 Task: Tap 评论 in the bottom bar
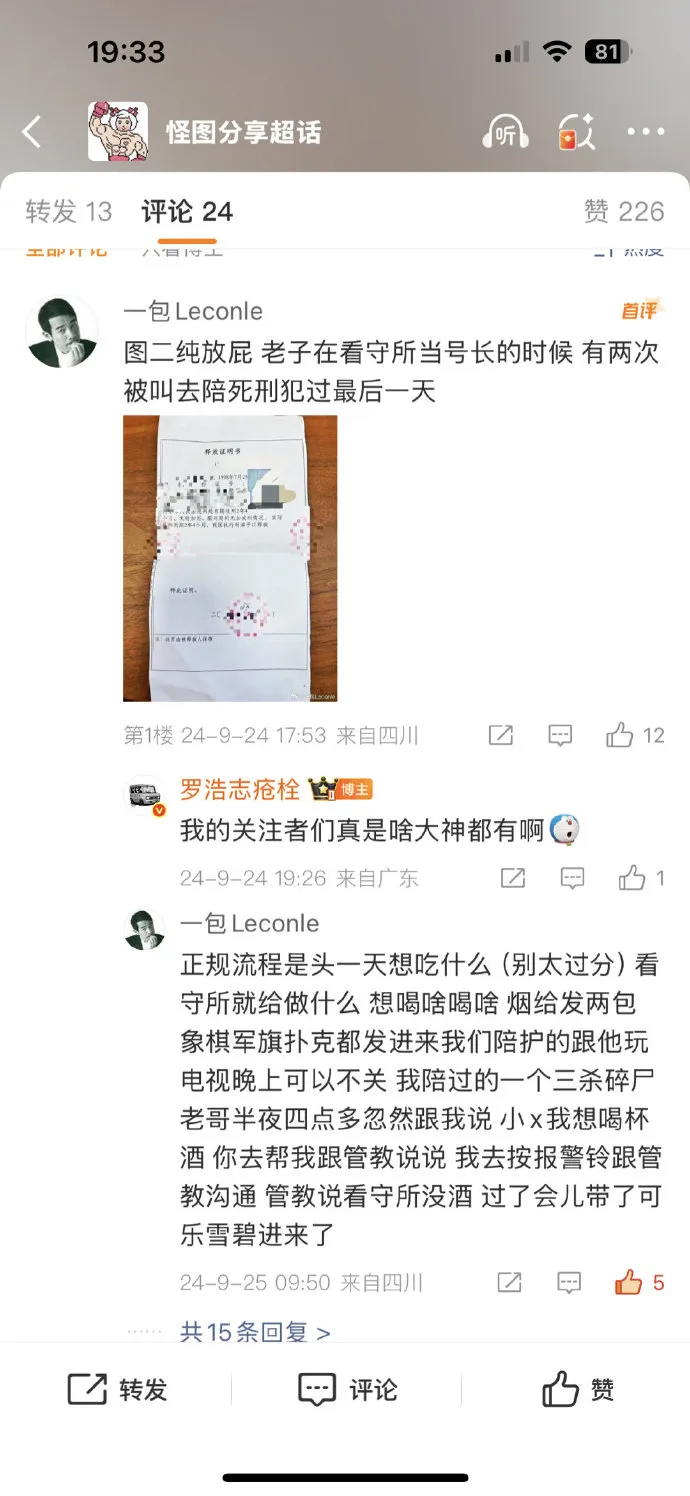click(x=347, y=1389)
